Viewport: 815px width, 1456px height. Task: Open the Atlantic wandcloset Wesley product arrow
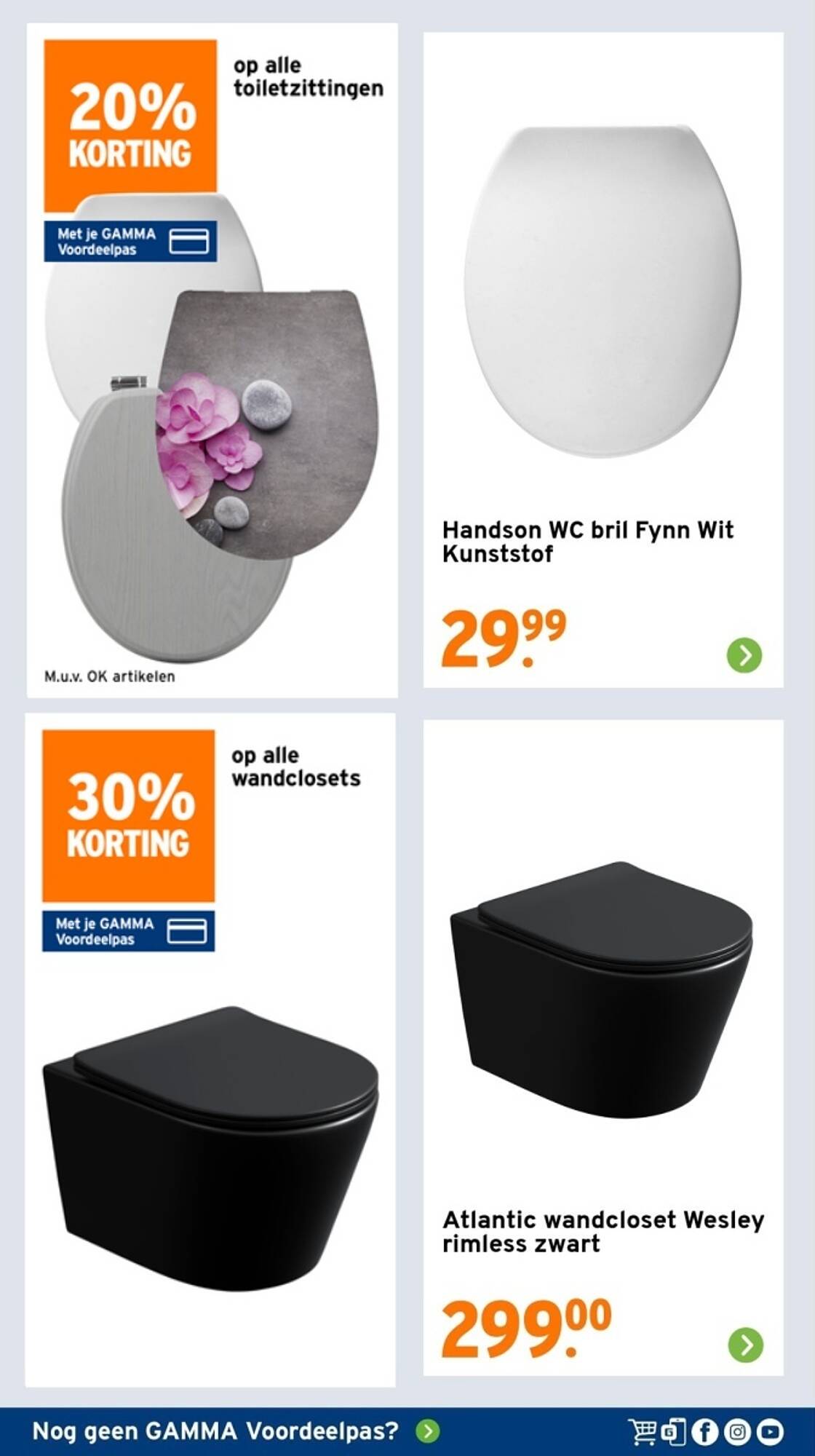point(746,1345)
